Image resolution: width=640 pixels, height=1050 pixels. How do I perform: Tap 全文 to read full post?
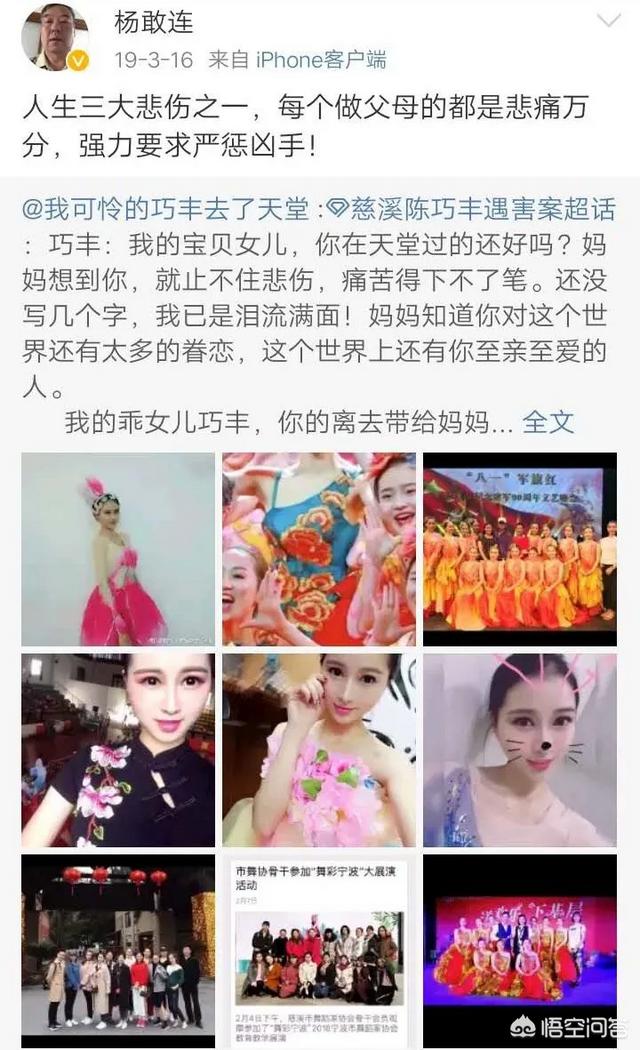[x=548, y=423]
